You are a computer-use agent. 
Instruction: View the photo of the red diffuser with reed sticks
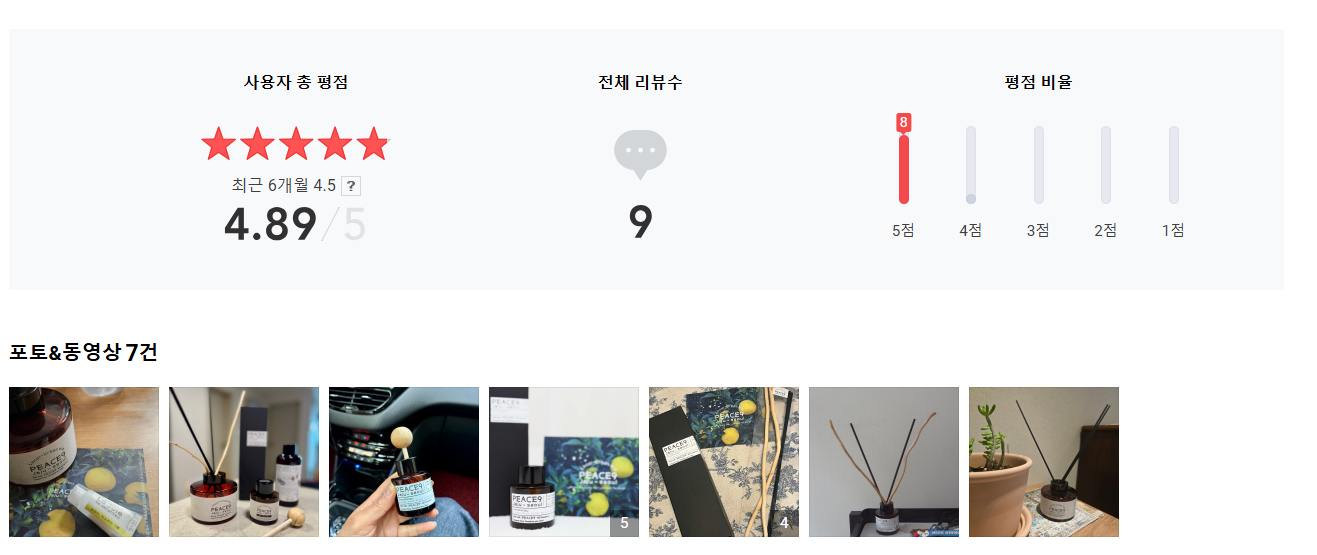tap(244, 462)
